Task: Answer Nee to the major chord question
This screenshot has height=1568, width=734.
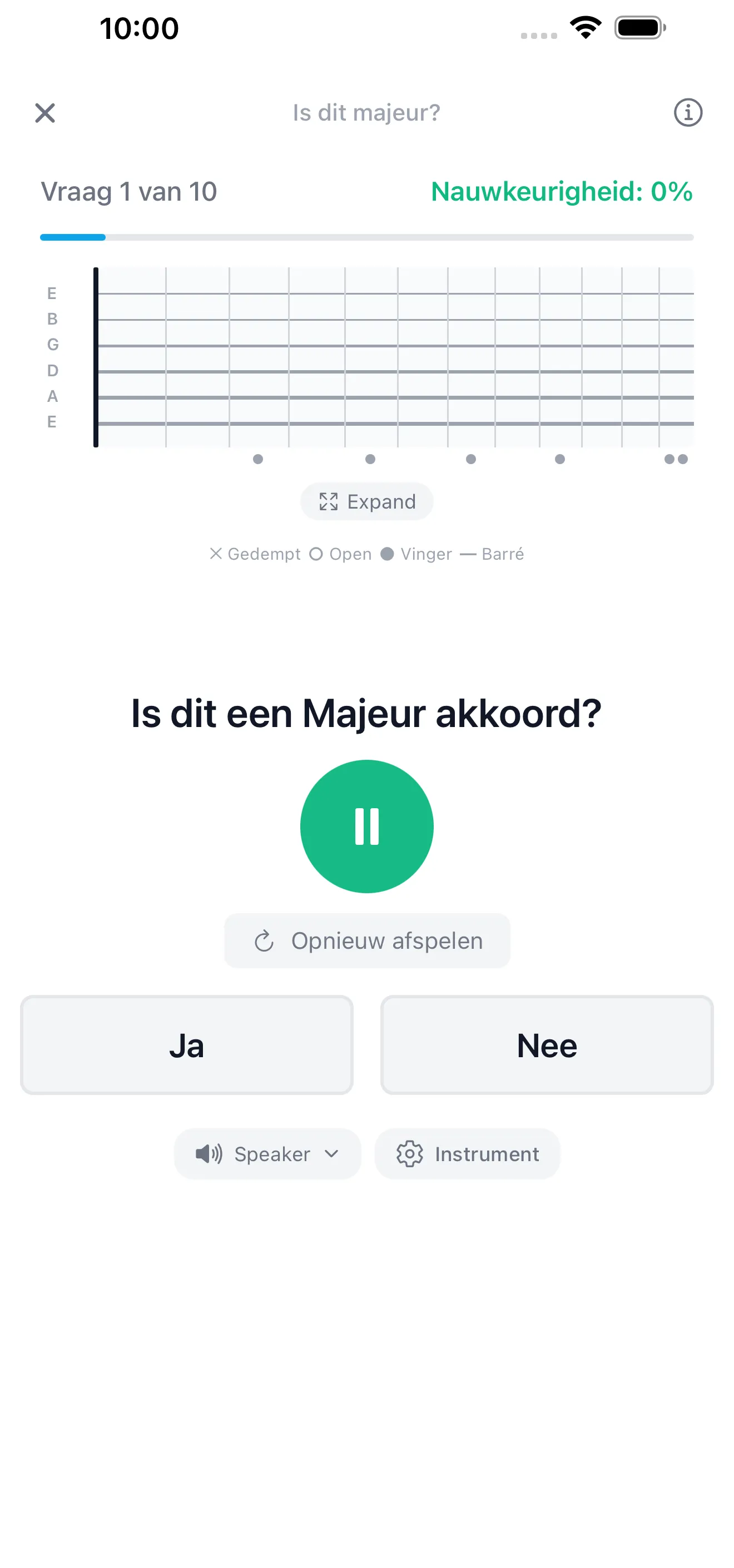Action: [547, 1044]
